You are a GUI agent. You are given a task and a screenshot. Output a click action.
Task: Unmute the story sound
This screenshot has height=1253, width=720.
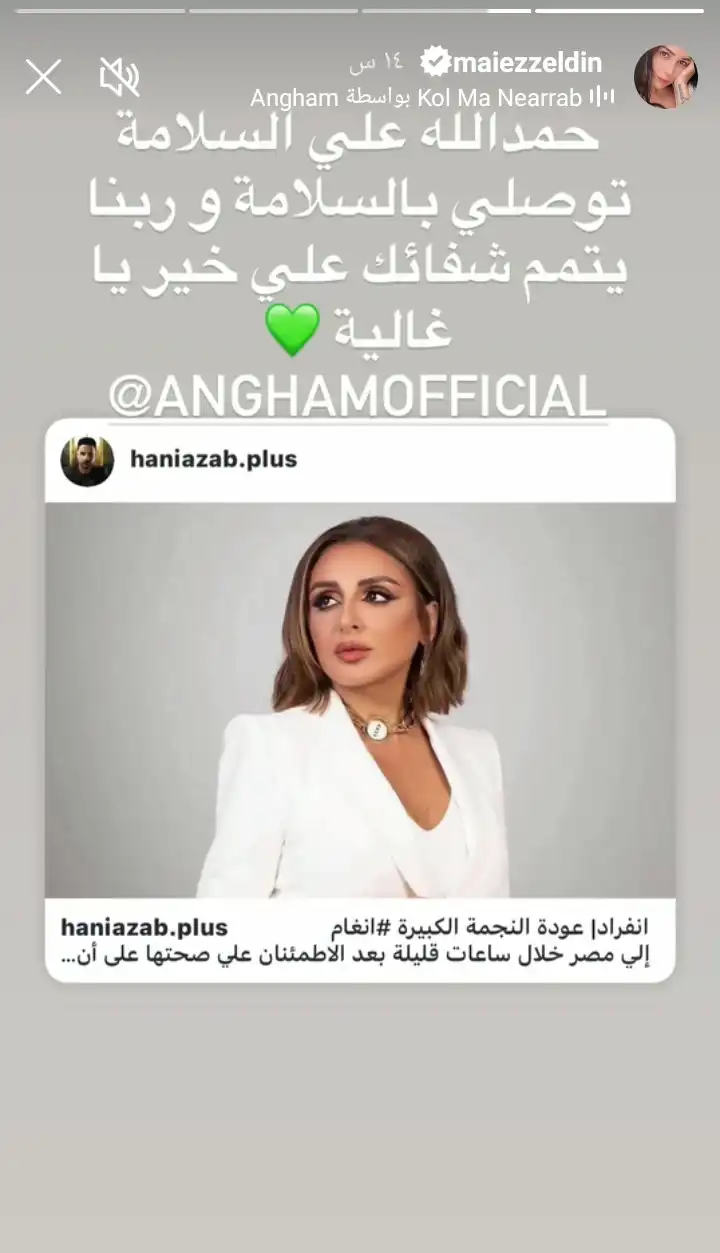point(119,77)
